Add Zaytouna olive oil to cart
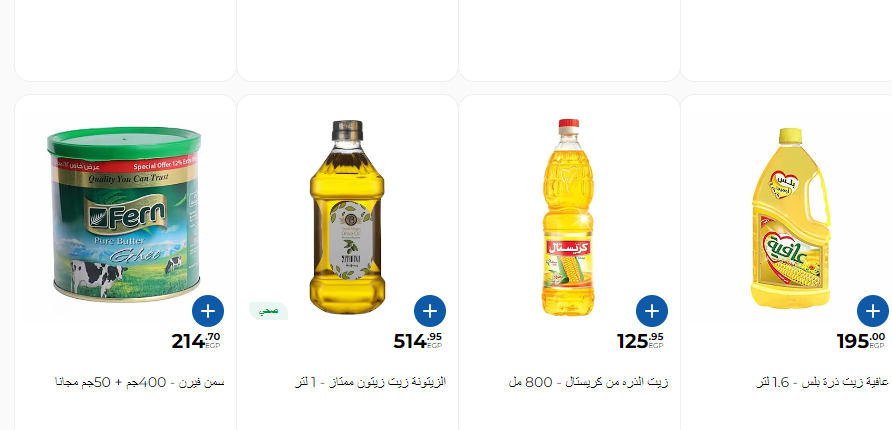Image resolution: width=892 pixels, height=430 pixels. [429, 310]
